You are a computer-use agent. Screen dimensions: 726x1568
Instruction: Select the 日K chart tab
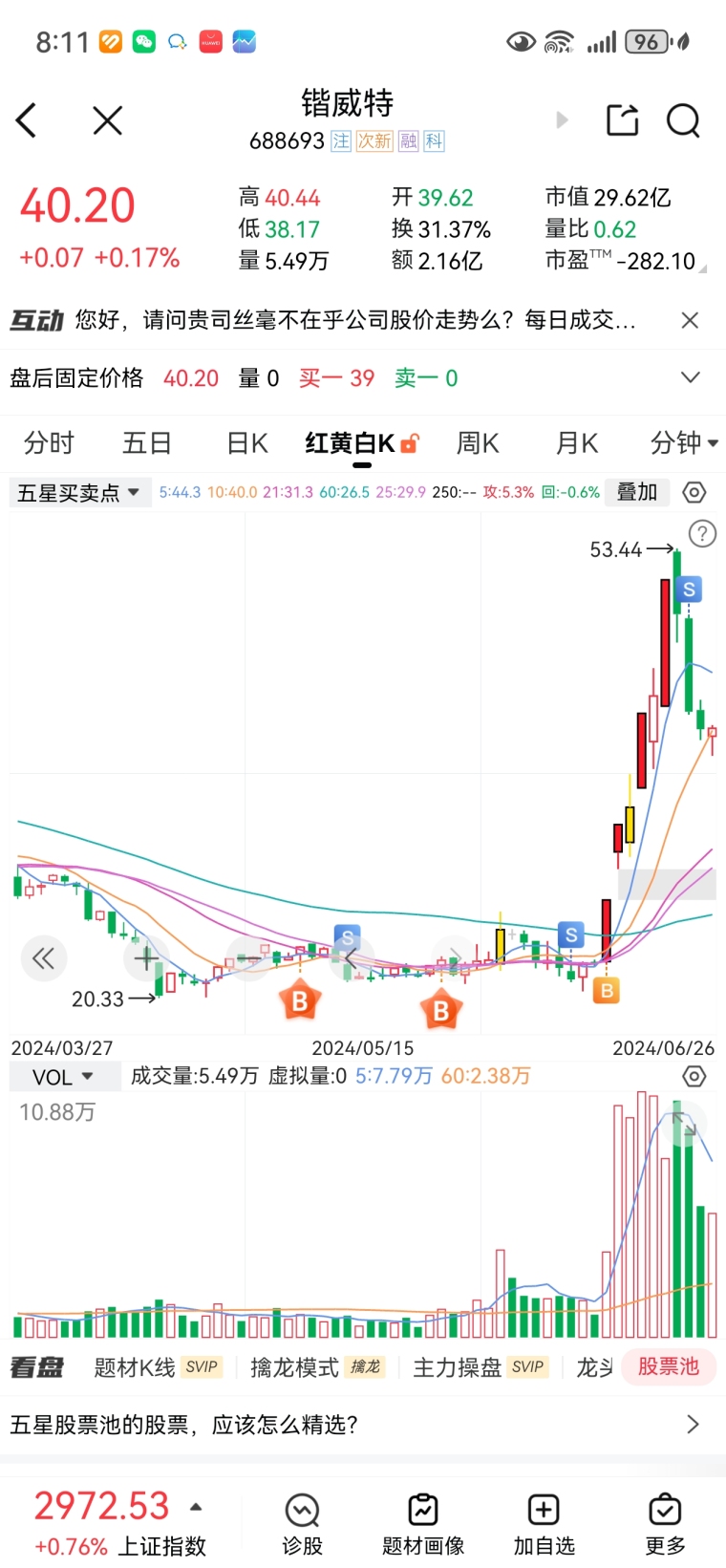point(247,443)
